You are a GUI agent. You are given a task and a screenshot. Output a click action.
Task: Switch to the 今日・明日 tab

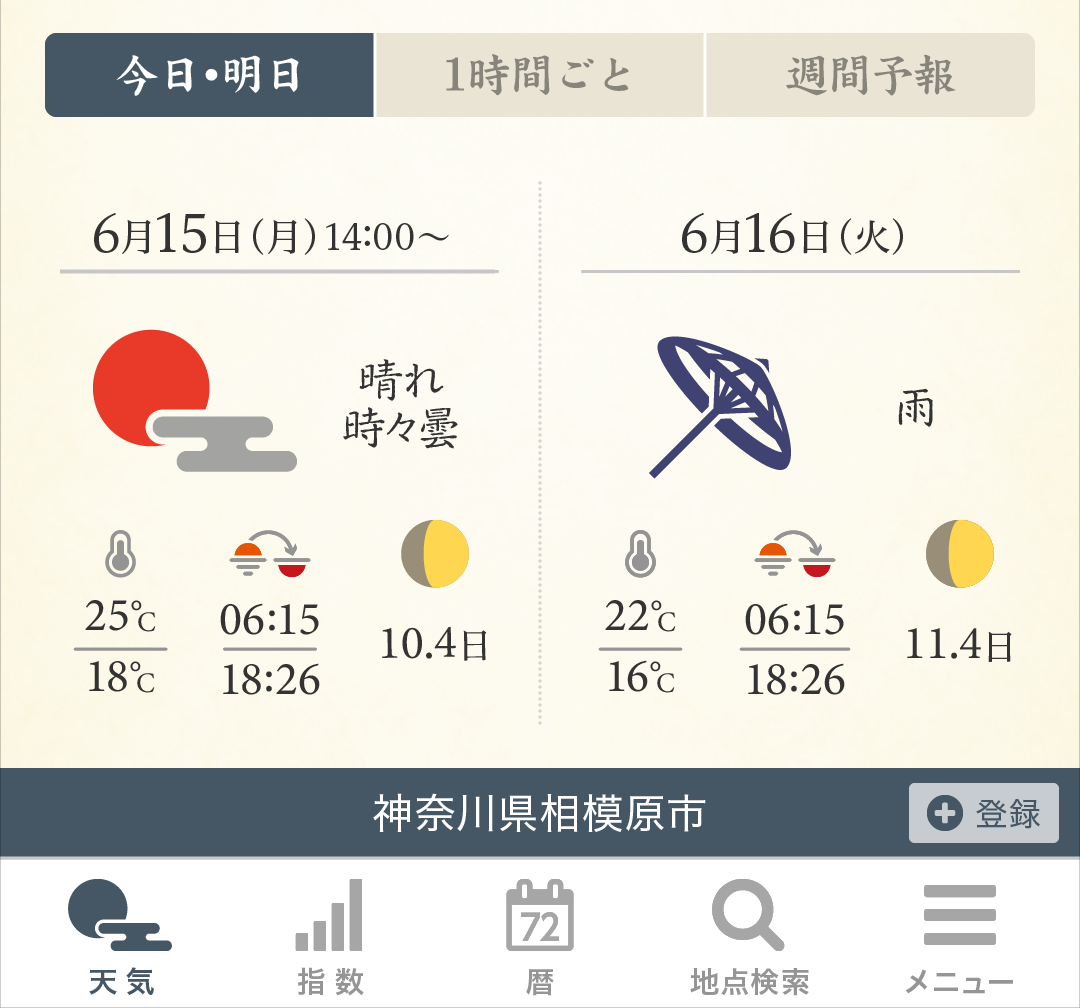coord(209,75)
